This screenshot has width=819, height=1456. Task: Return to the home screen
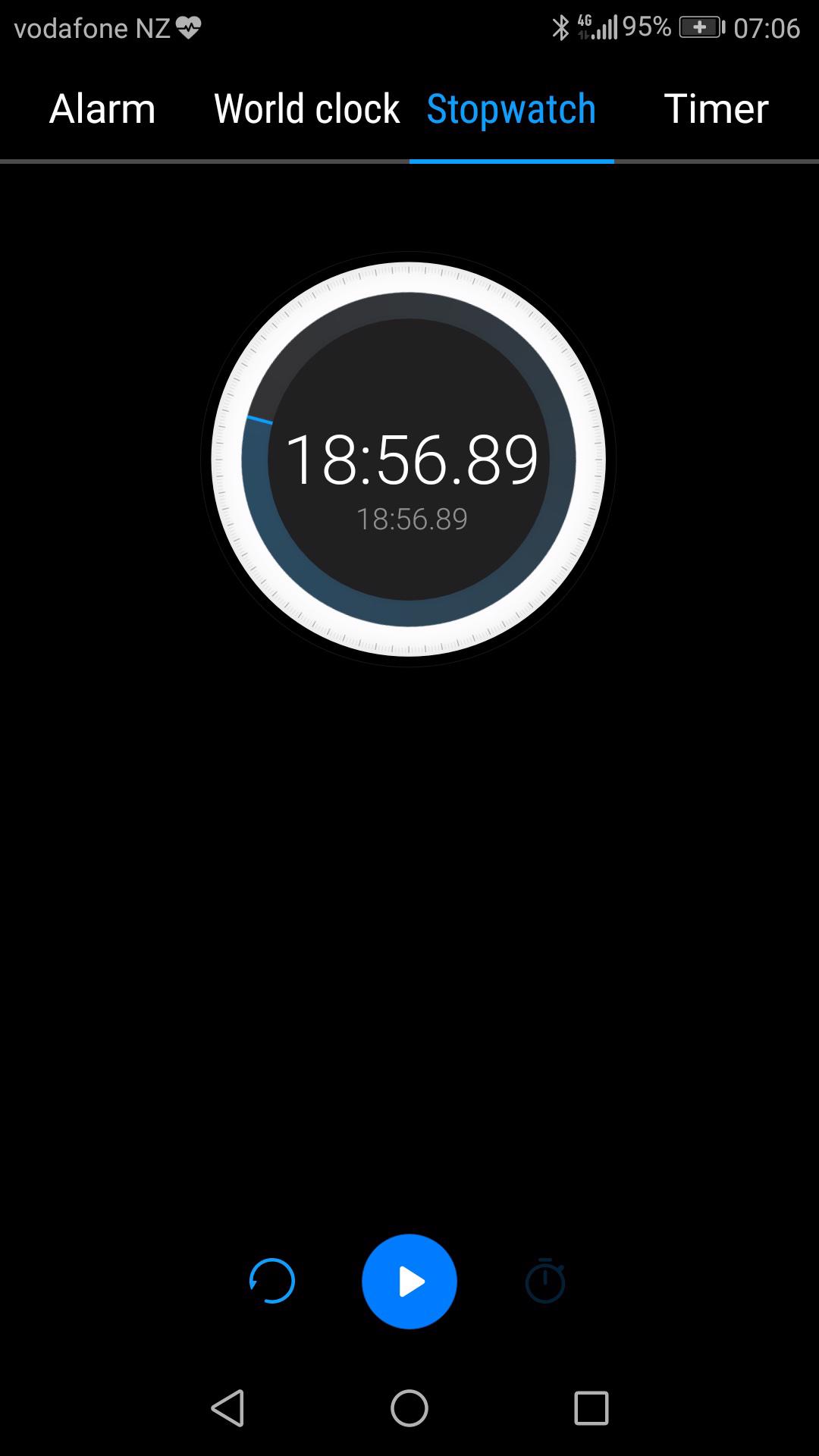pos(409,1408)
